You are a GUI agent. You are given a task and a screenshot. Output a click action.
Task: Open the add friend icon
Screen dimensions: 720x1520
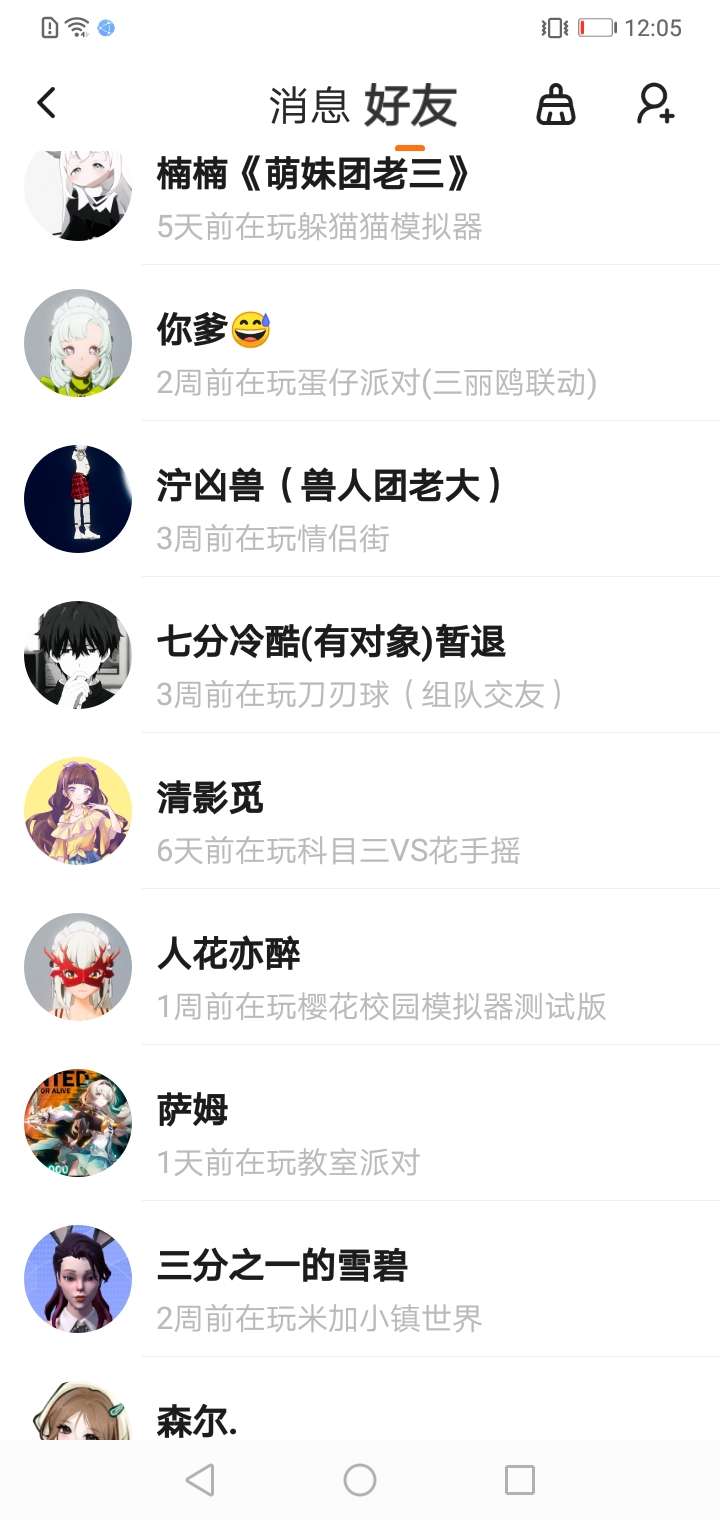pos(656,103)
